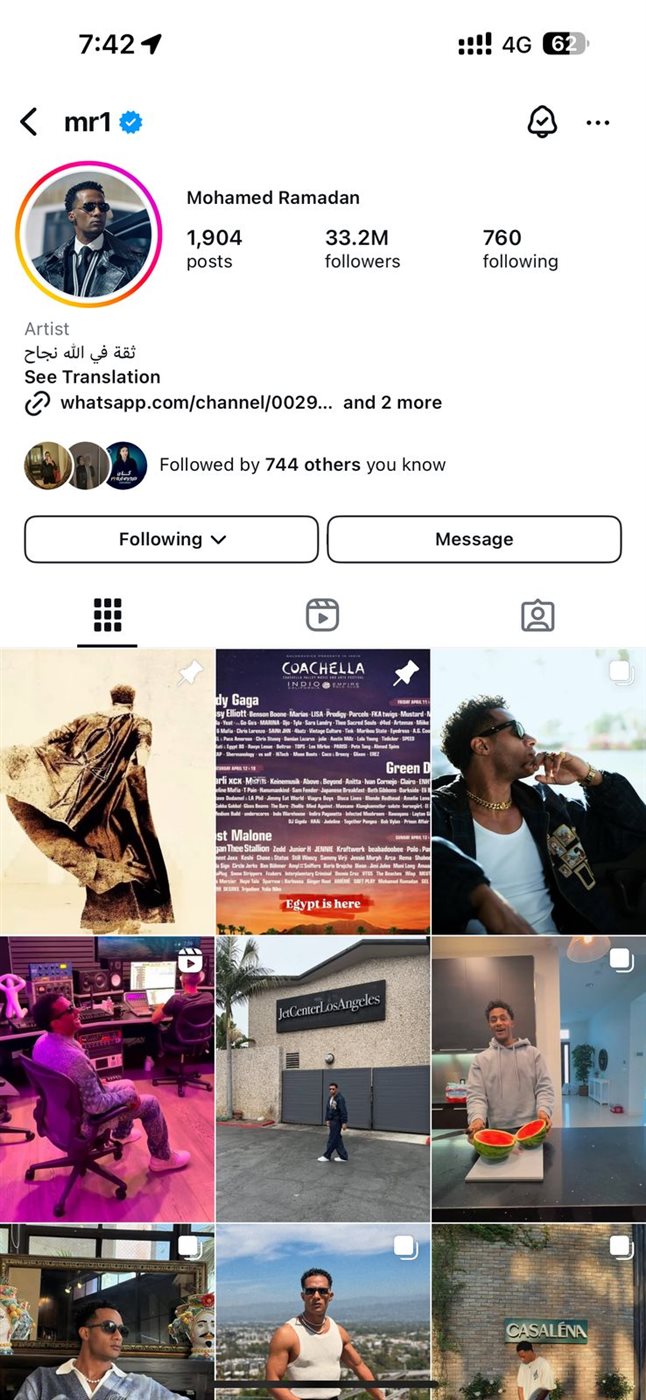Image resolution: width=646 pixels, height=1400 pixels.
Task: Open the three-dot overflow menu
Action: click(598, 123)
